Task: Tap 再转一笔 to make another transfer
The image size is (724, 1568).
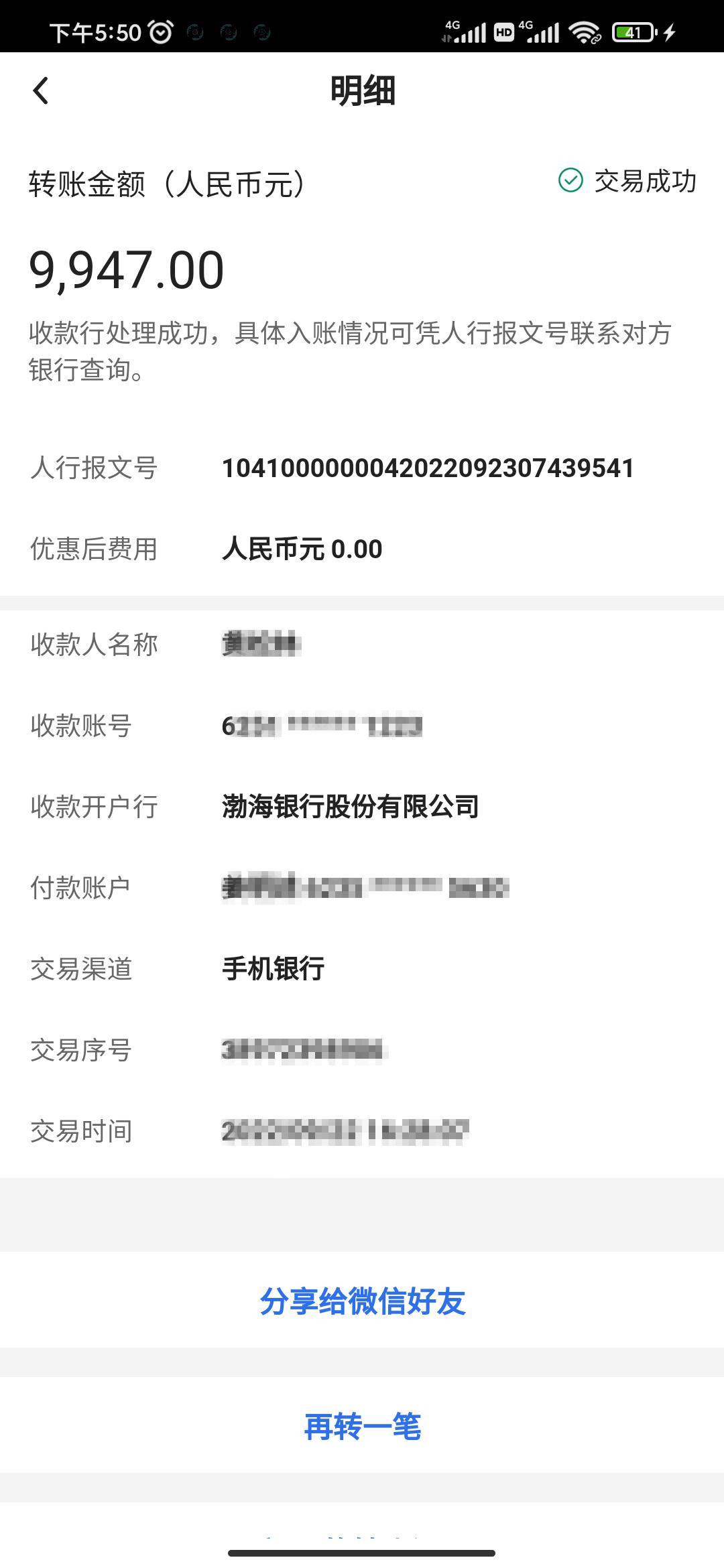Action: [362, 1426]
